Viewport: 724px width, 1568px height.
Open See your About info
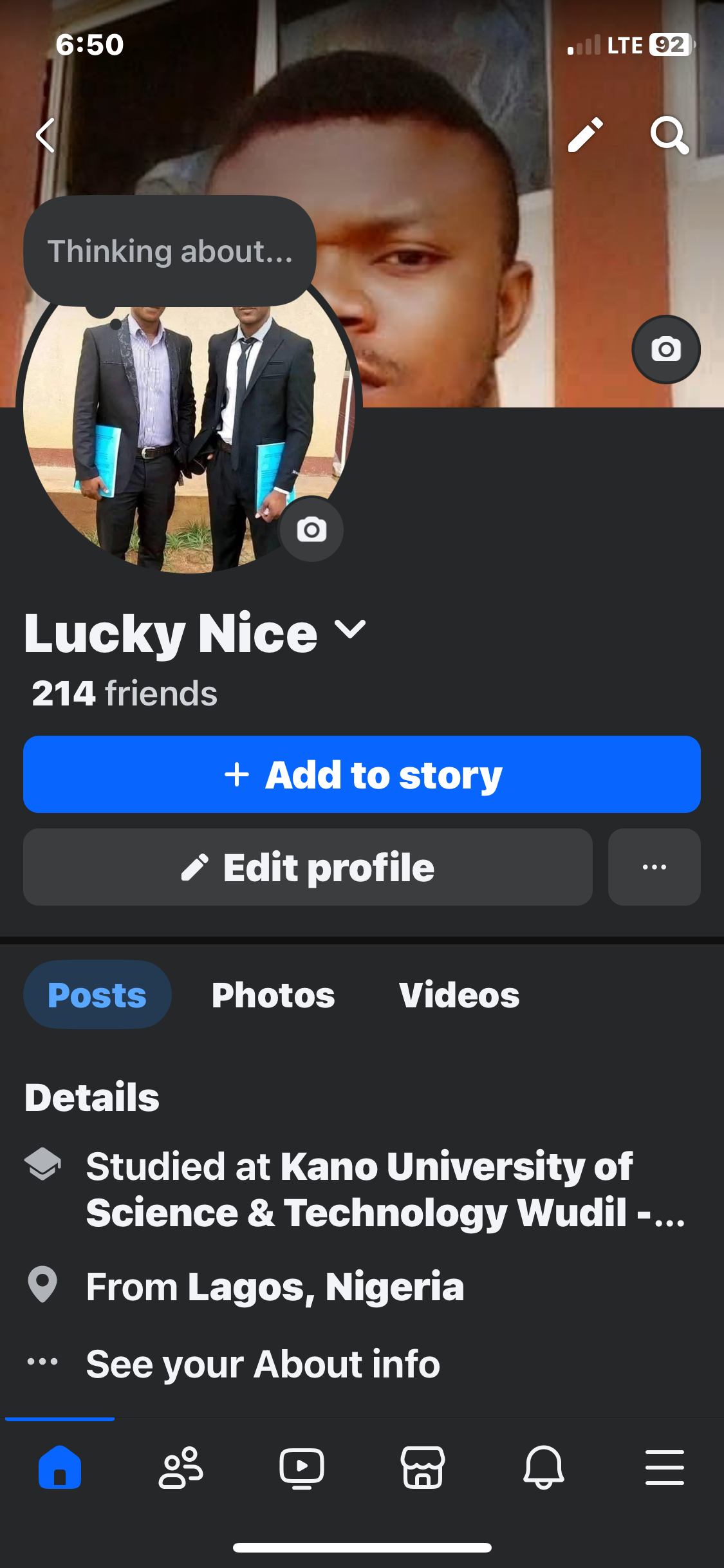coord(263,1363)
